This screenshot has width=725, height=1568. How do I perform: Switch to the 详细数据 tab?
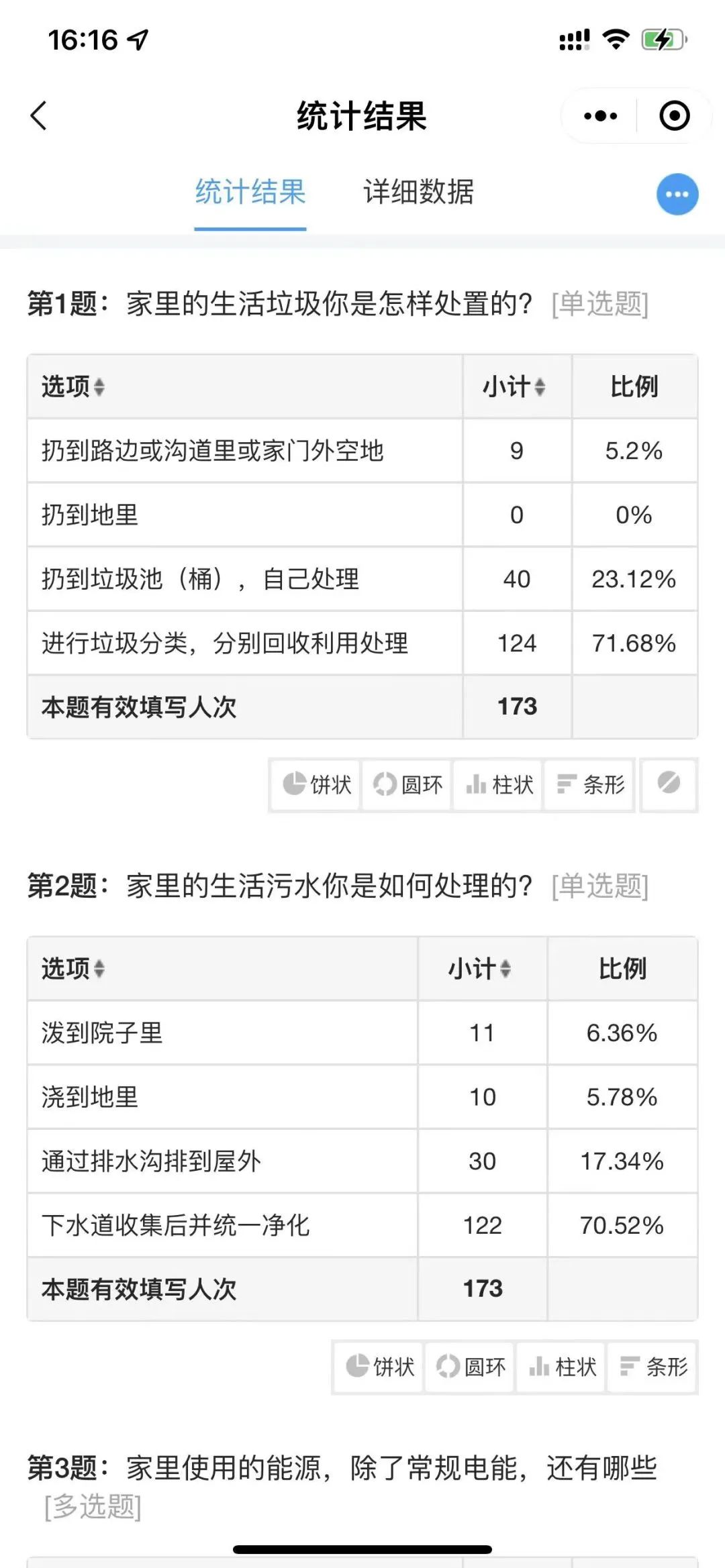coord(418,193)
